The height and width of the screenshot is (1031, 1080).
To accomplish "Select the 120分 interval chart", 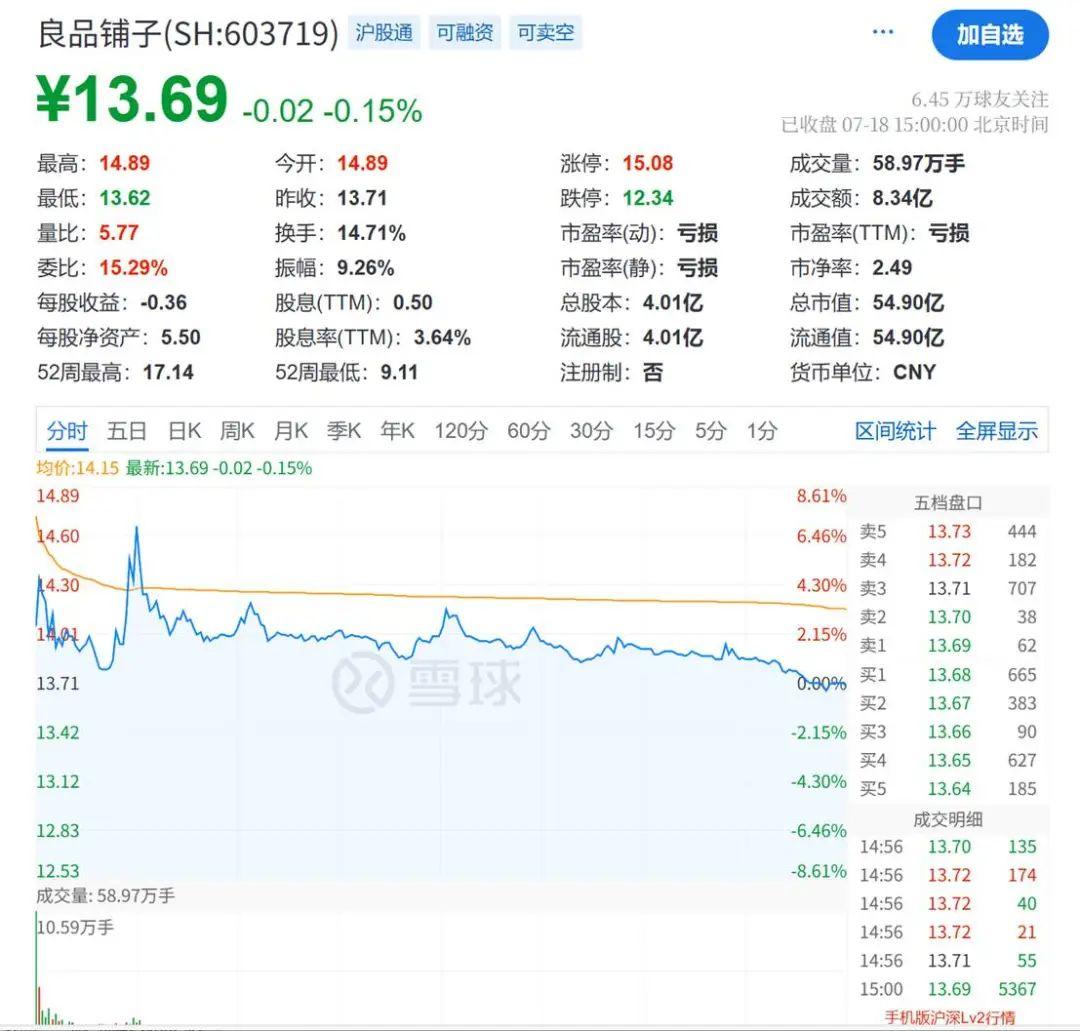I will point(460,431).
